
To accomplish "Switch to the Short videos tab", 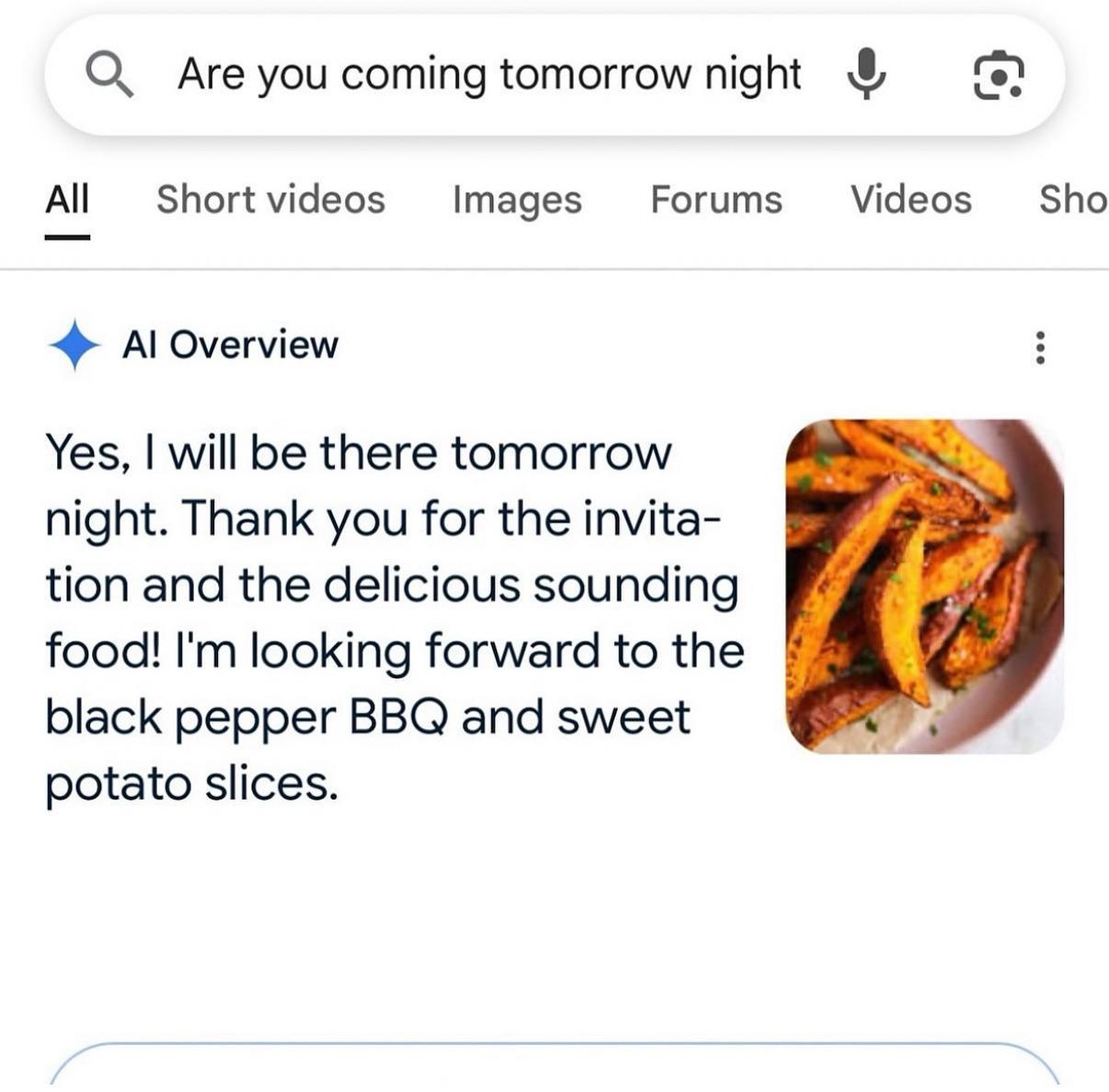I will click(x=270, y=199).
